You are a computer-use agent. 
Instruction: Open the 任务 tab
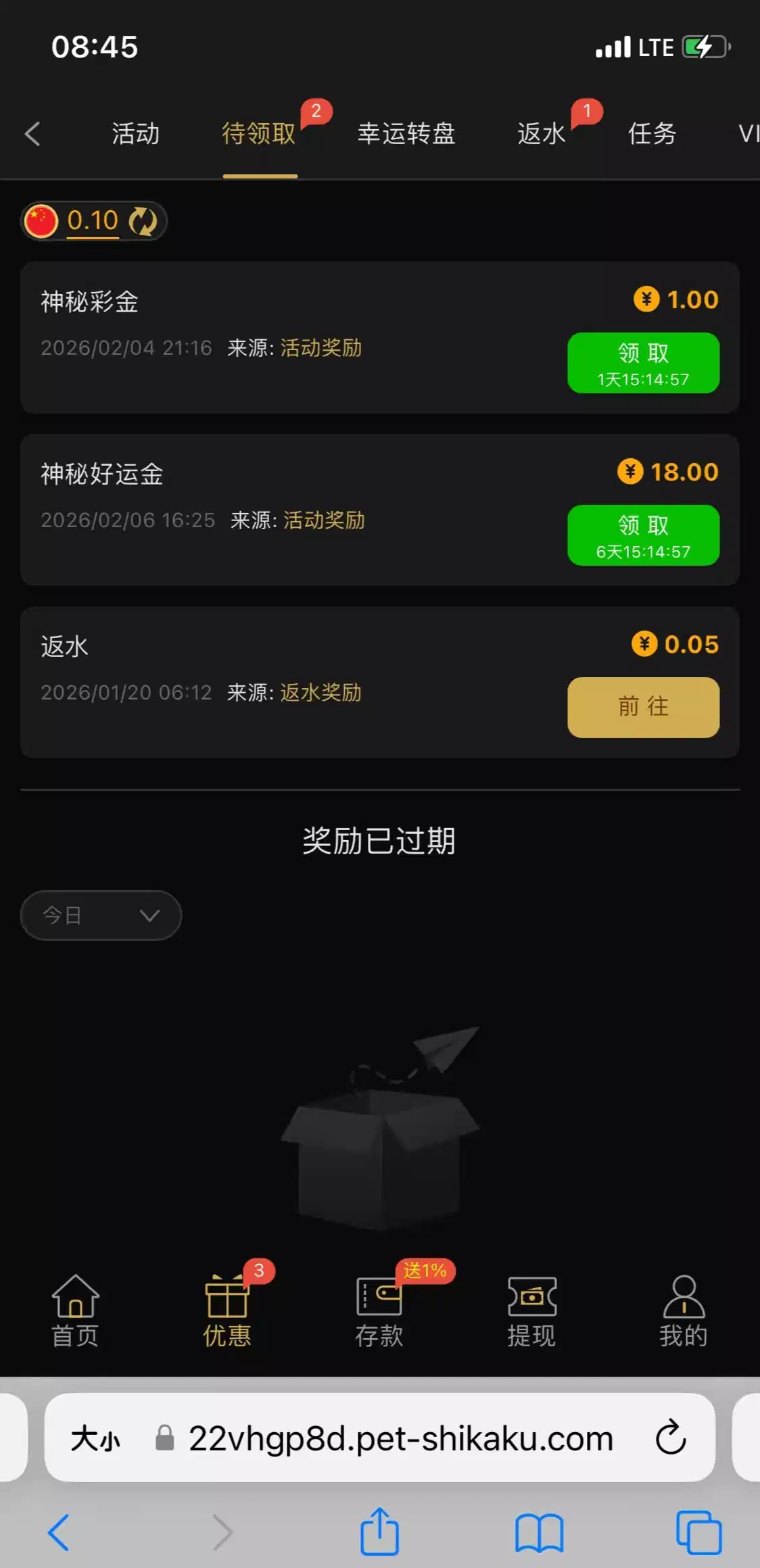[652, 133]
